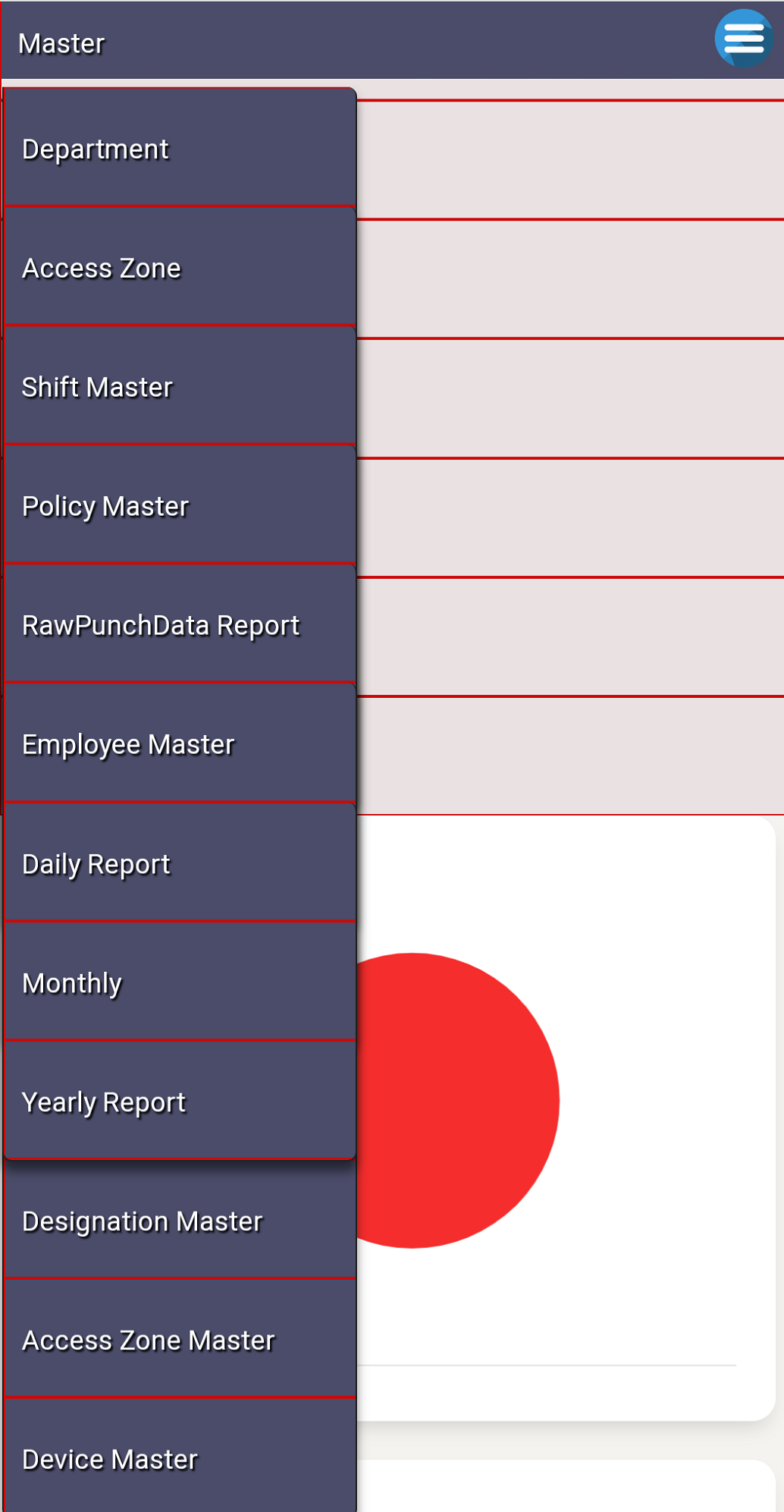Go to Access Zone Master
Screen dimensions: 784x1512
pyautogui.click(x=180, y=1340)
